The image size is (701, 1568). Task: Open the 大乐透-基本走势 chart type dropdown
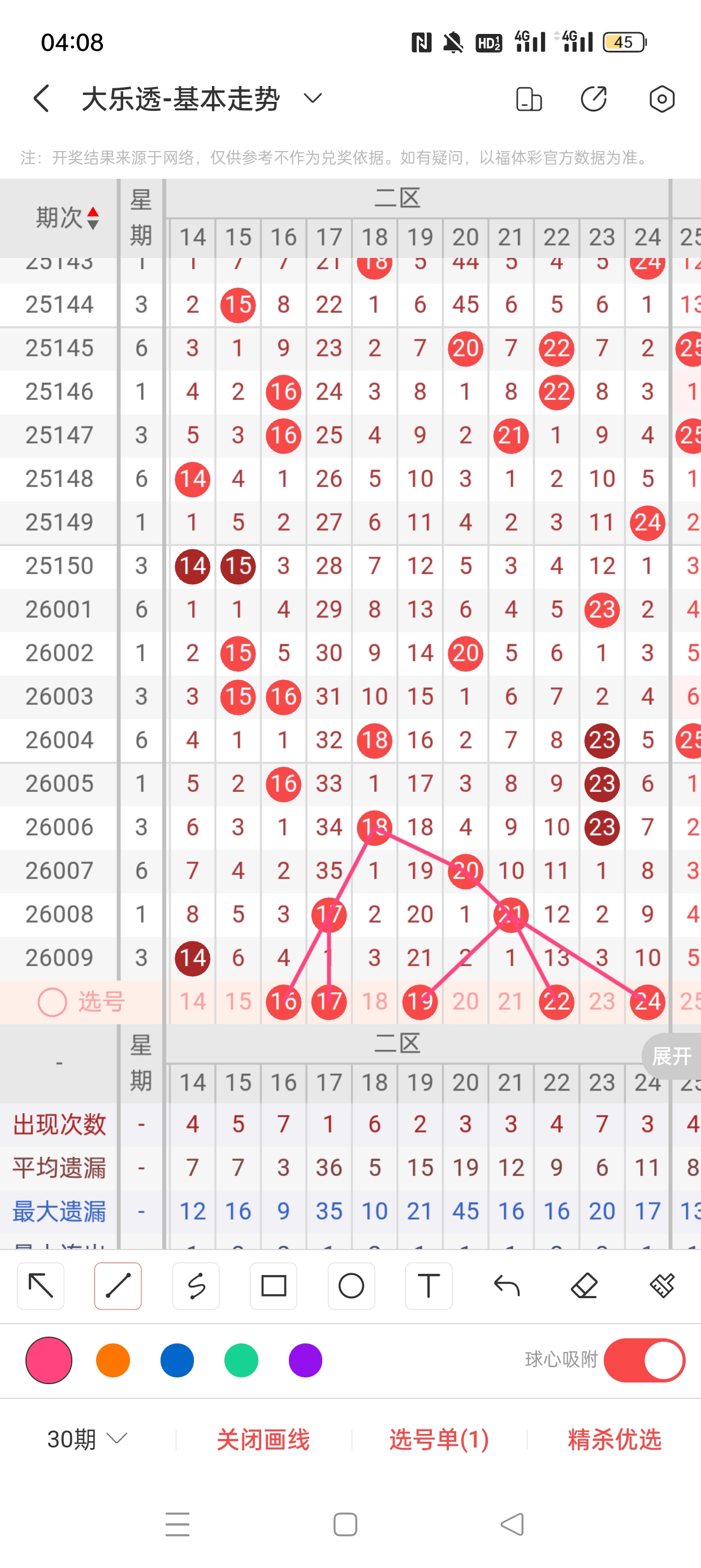click(x=312, y=98)
